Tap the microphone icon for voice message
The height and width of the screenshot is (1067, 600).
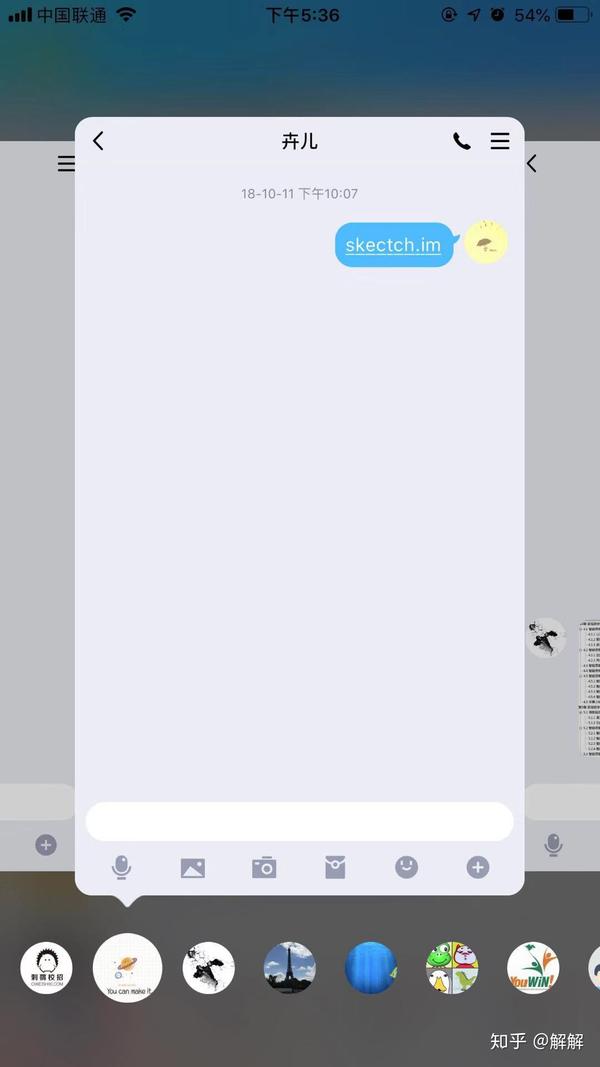pyautogui.click(x=121, y=867)
